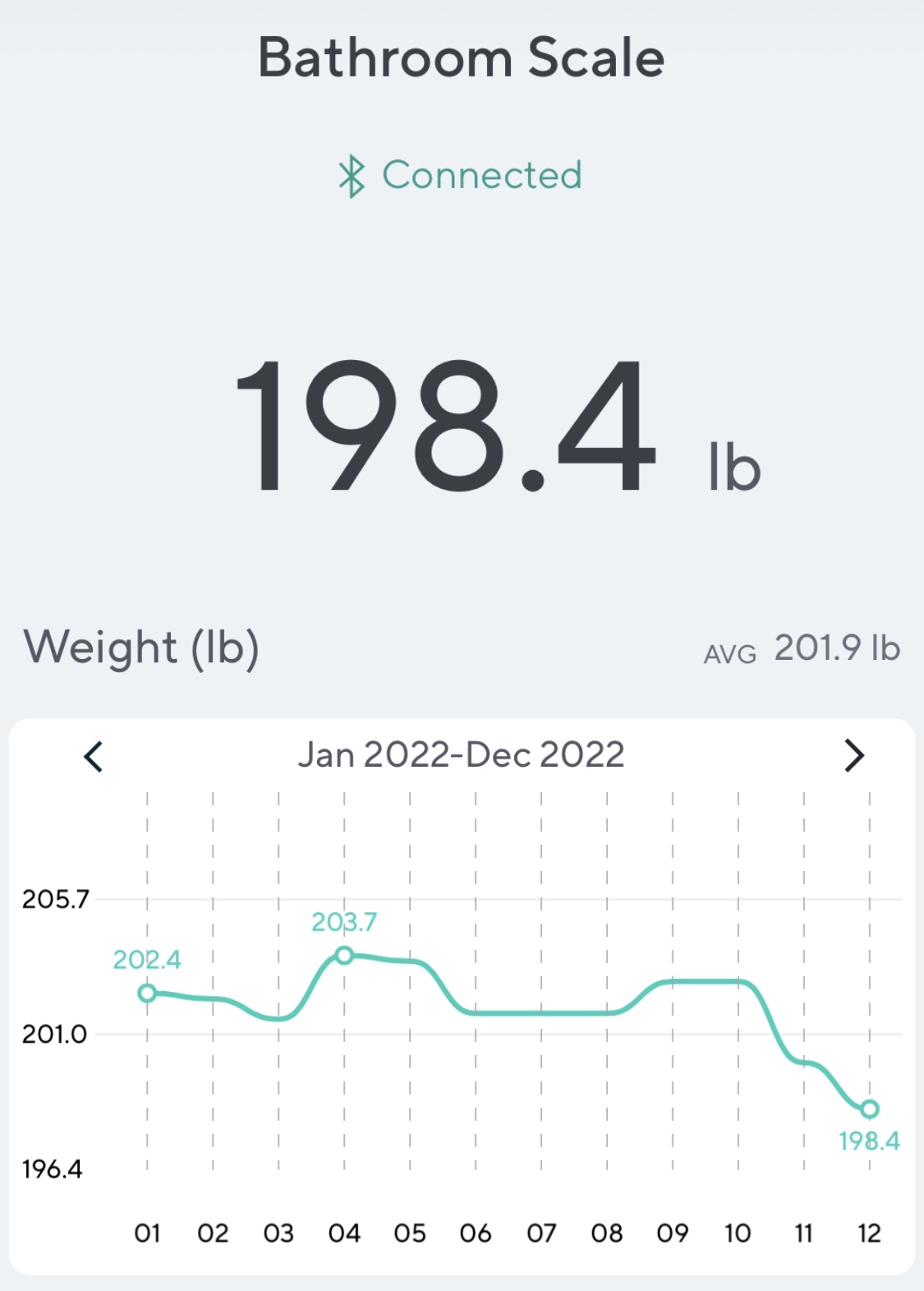
Task: Go to the previous date range
Action: 94,756
